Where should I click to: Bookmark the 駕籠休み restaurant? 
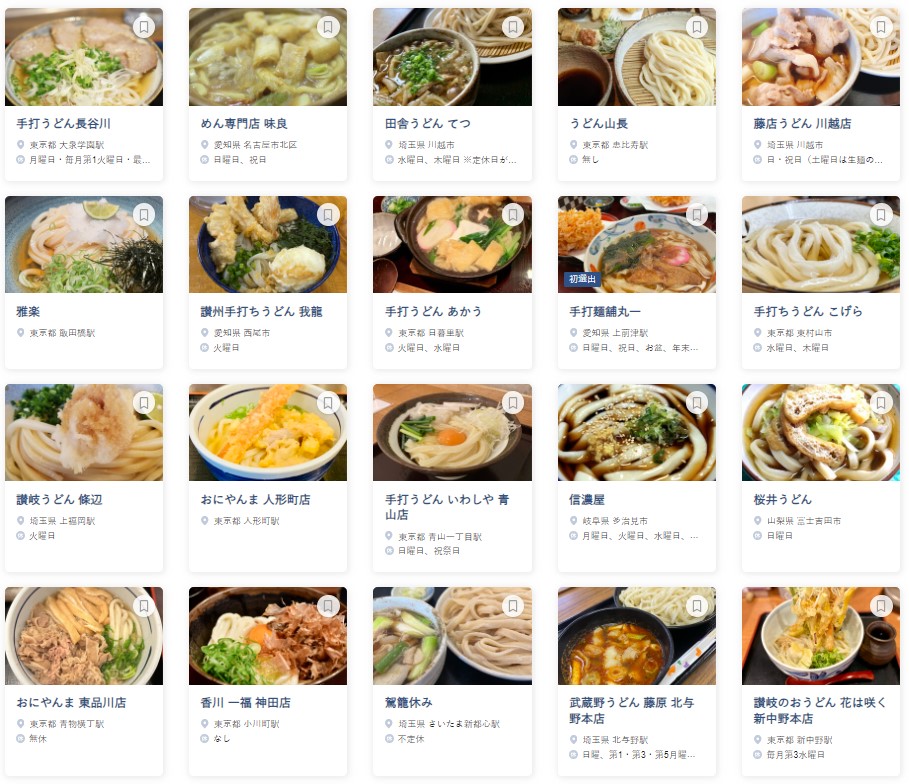(x=513, y=606)
